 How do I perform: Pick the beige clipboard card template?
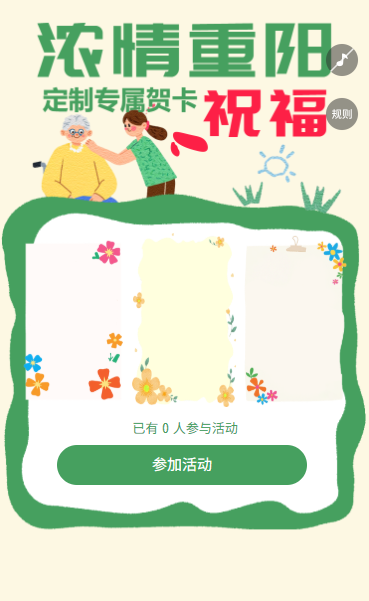tap(295, 320)
